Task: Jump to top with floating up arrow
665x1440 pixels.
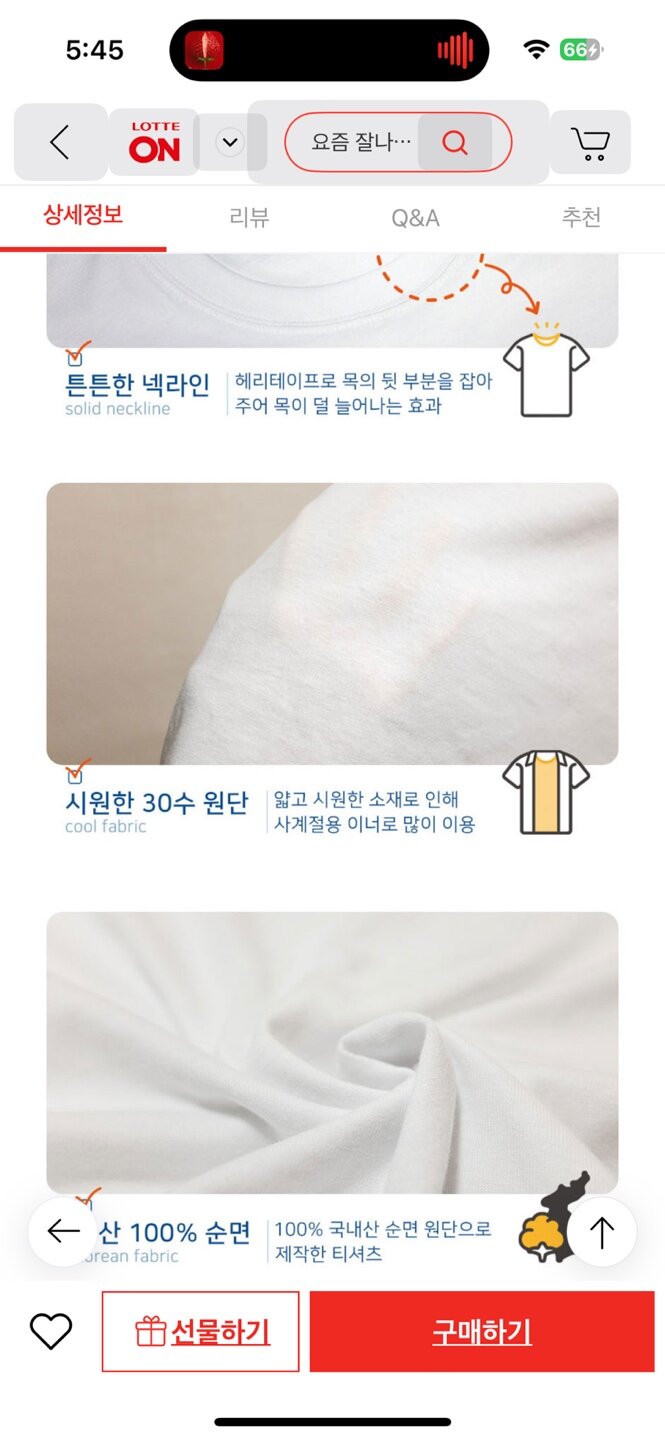Action: [602, 1231]
